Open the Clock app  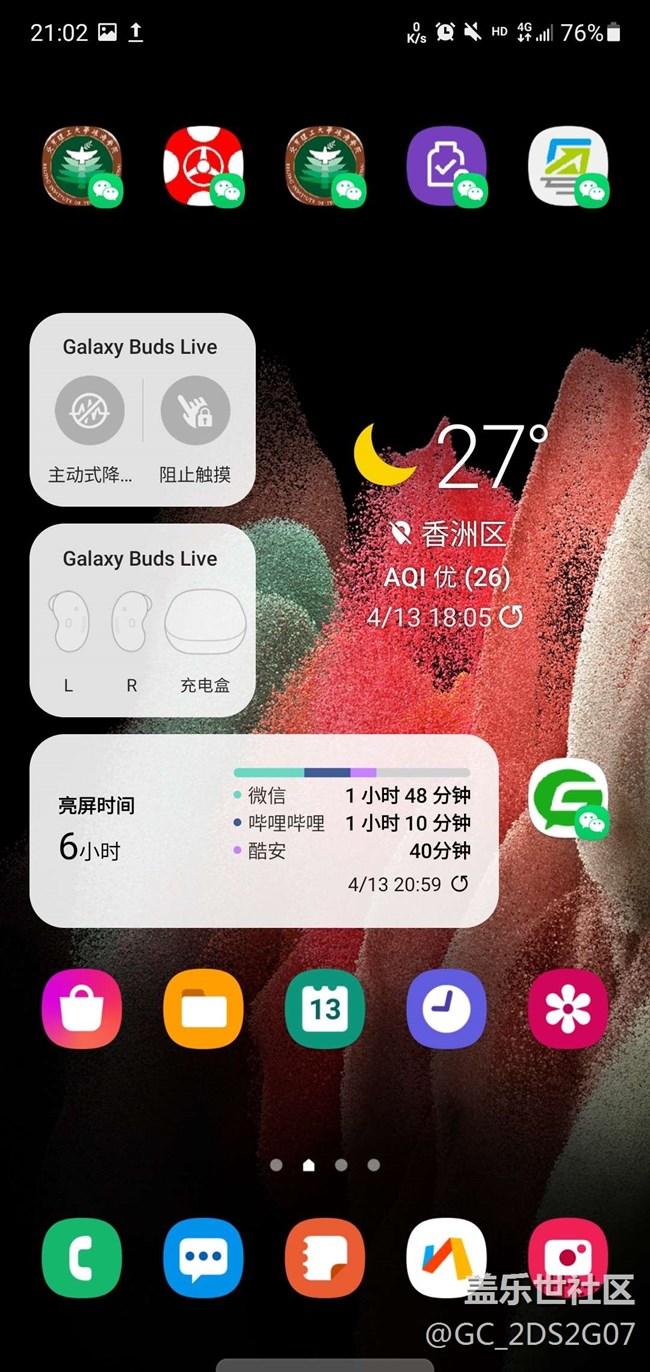point(446,1009)
